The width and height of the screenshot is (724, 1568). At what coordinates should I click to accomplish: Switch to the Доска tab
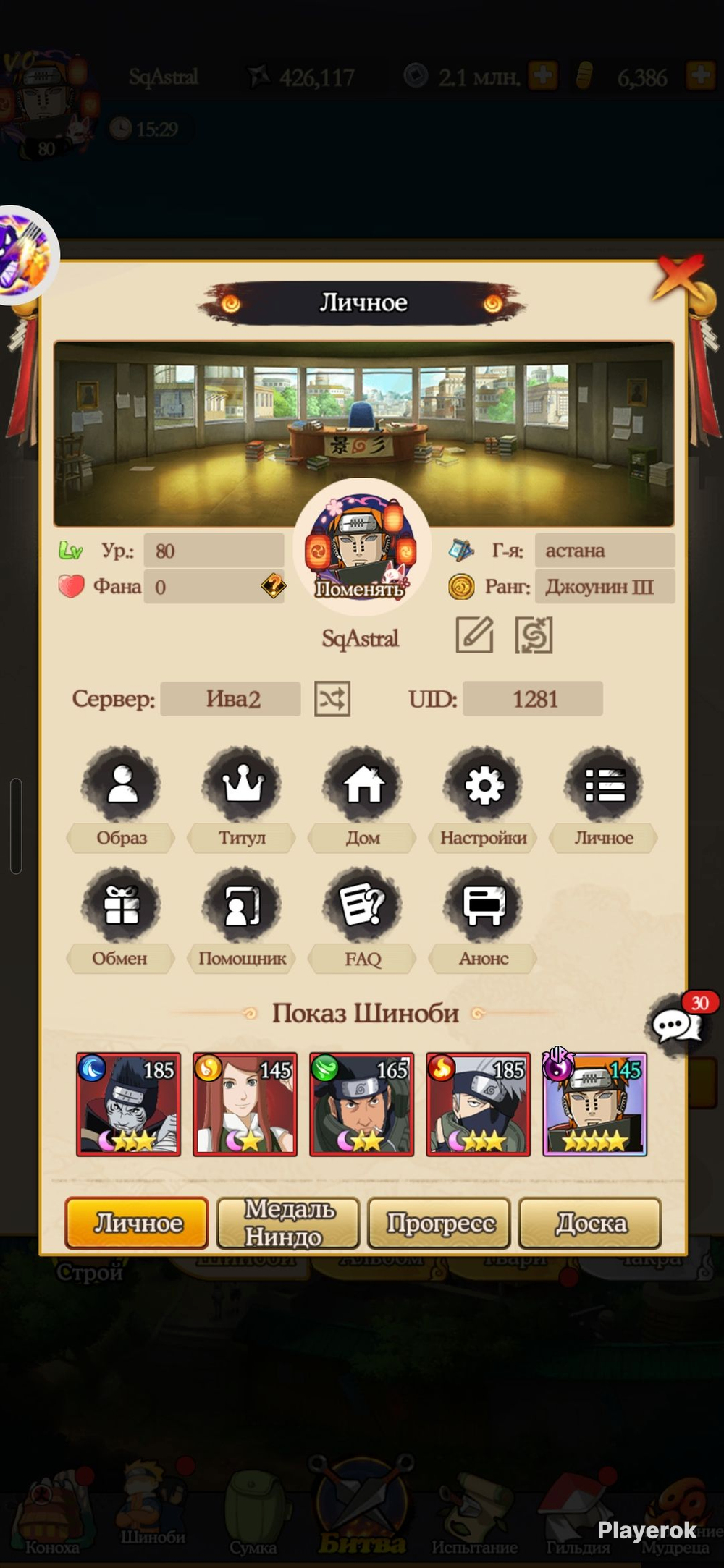[x=590, y=1223]
